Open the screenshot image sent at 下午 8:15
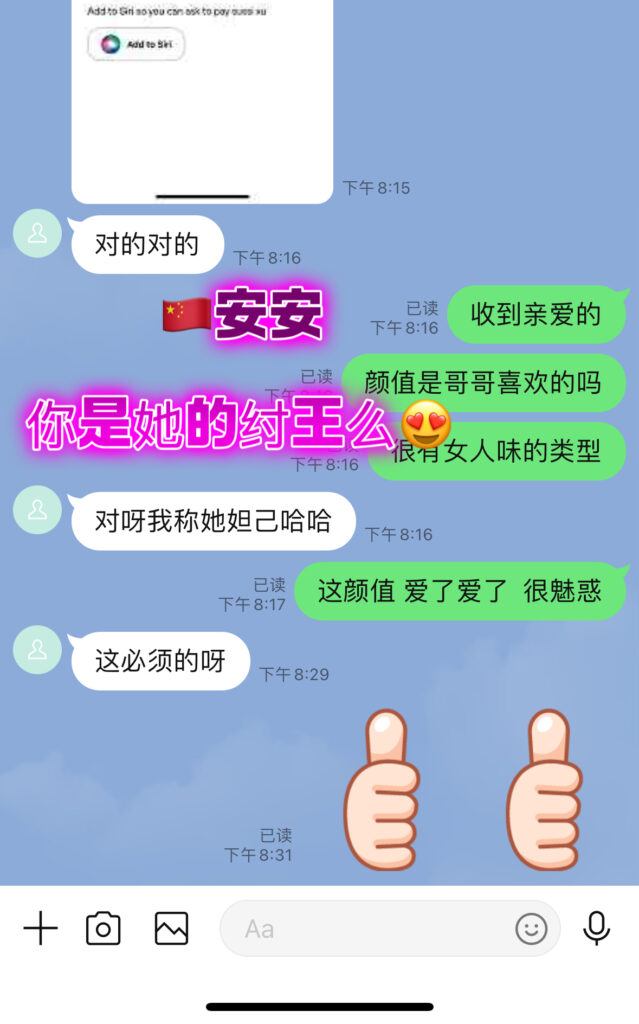The image size is (639, 1024). click(201, 100)
